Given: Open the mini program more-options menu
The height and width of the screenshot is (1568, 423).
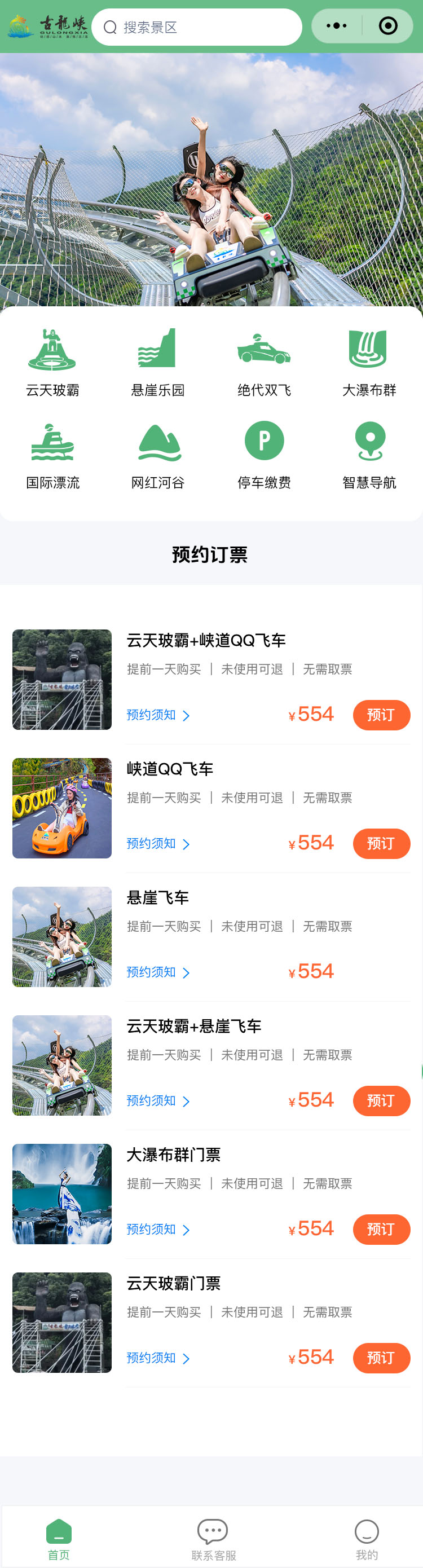Looking at the screenshot, I should point(337,26).
